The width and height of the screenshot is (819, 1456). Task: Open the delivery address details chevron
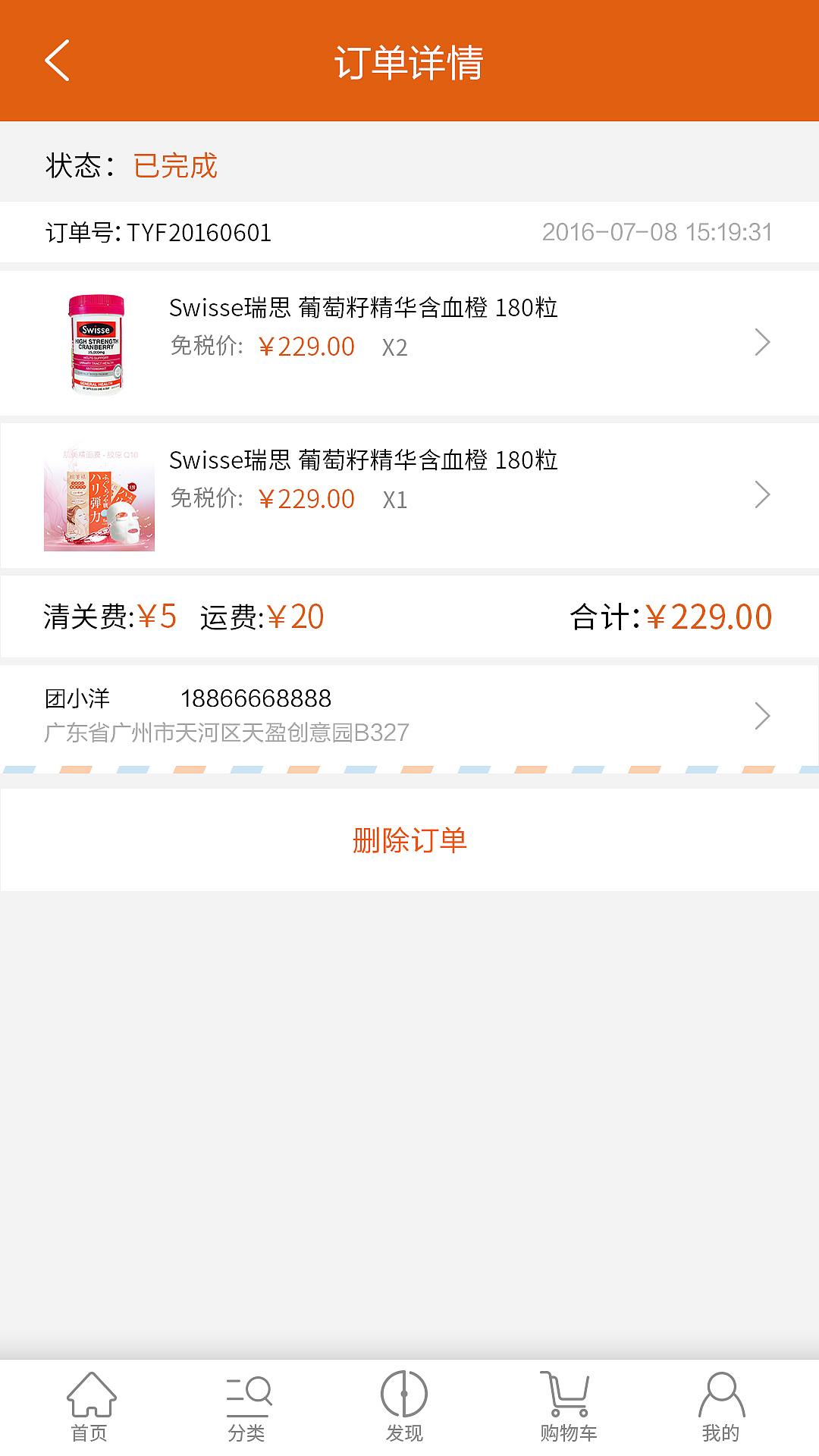click(762, 714)
